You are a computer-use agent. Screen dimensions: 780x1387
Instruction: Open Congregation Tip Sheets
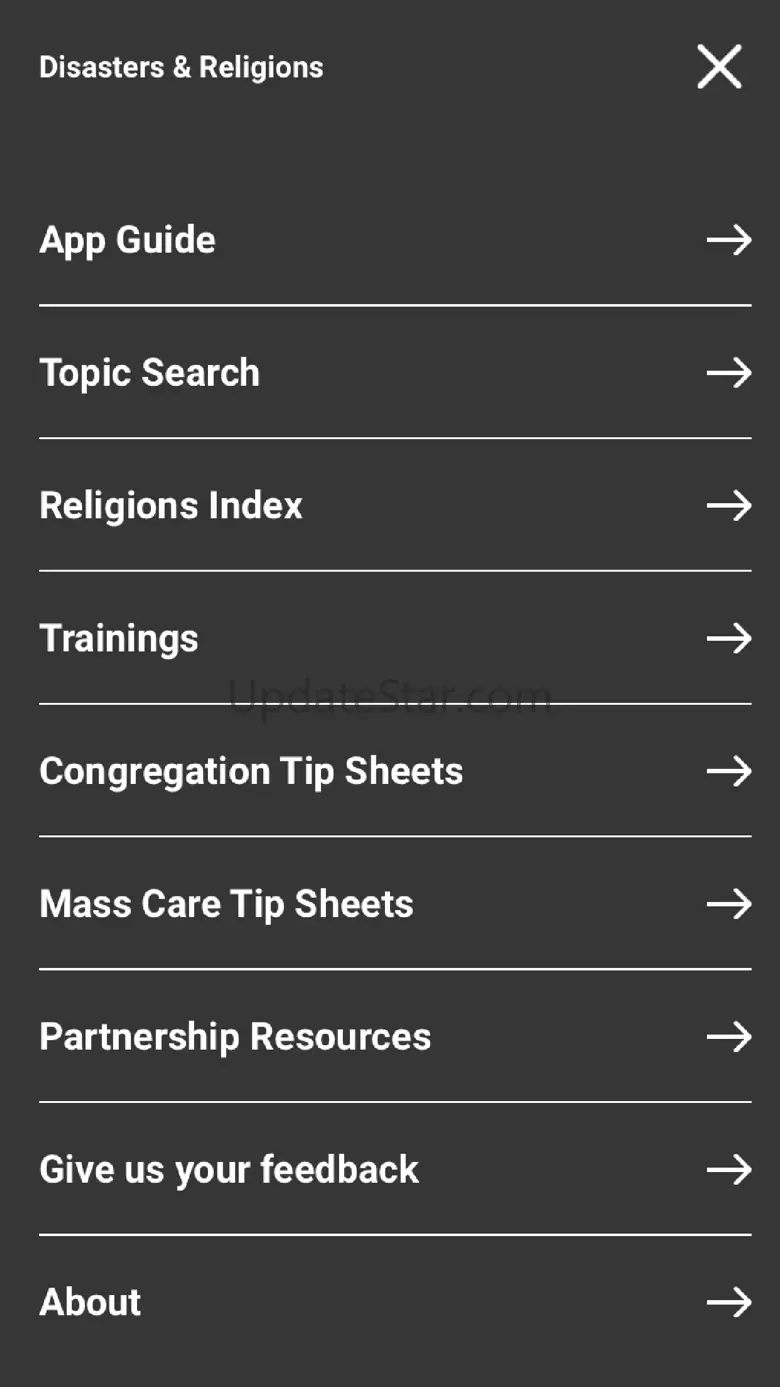click(394, 771)
